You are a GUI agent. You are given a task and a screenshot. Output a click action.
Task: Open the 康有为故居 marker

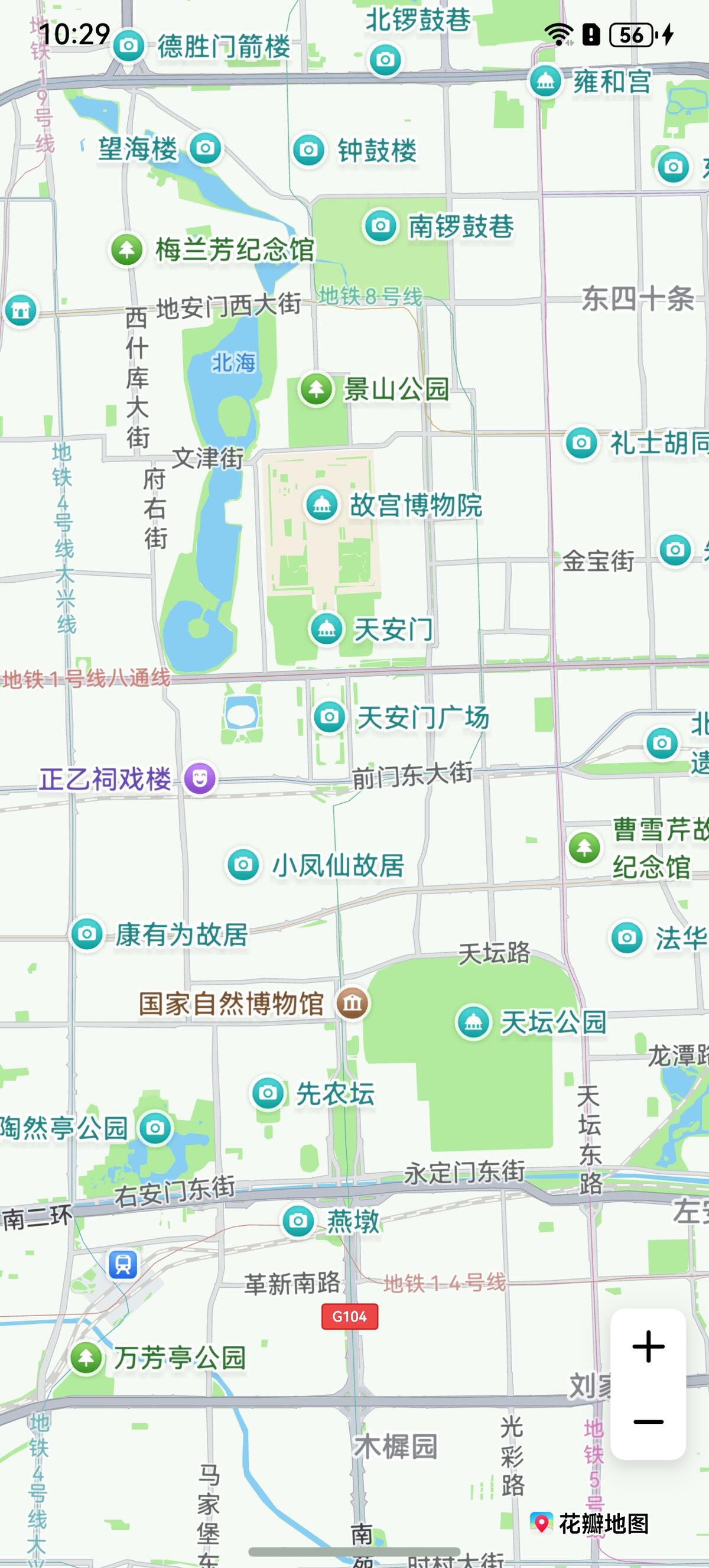(x=87, y=934)
